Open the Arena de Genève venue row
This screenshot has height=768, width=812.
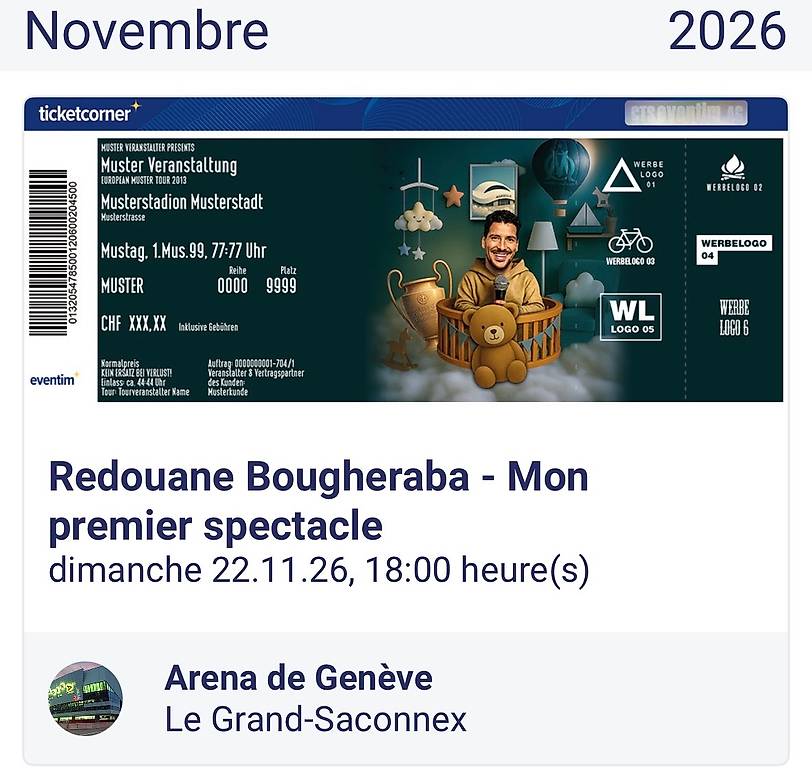pyautogui.click(x=406, y=698)
